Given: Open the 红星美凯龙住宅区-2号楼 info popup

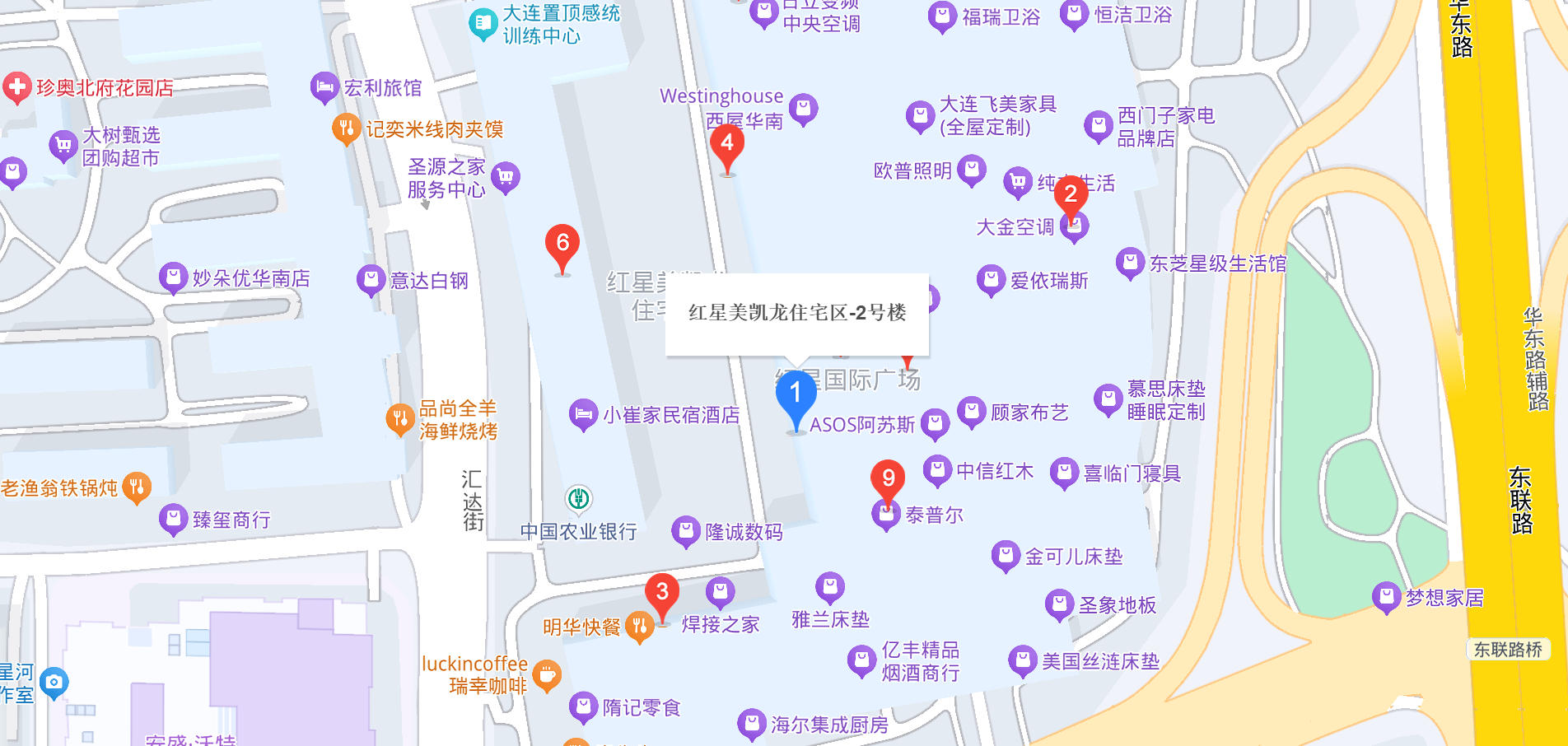Looking at the screenshot, I should point(796,314).
